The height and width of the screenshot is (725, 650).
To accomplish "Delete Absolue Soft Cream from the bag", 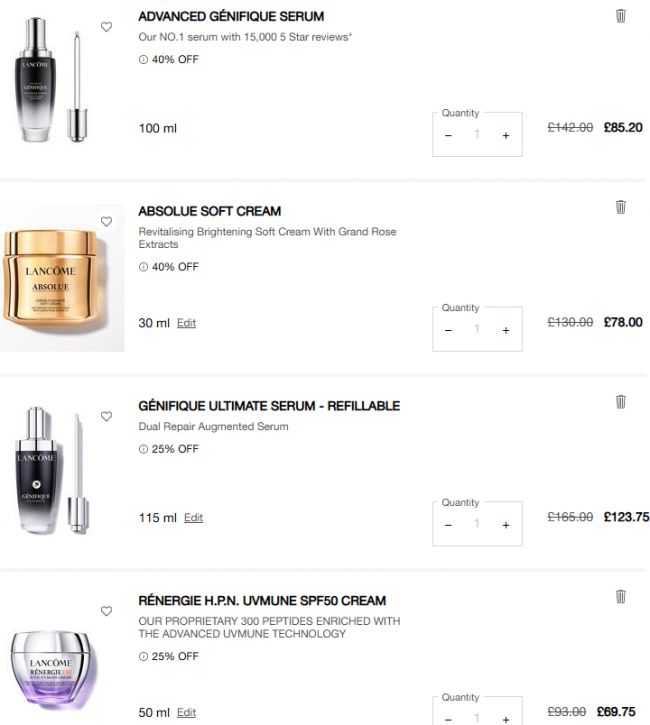I will point(620,207).
